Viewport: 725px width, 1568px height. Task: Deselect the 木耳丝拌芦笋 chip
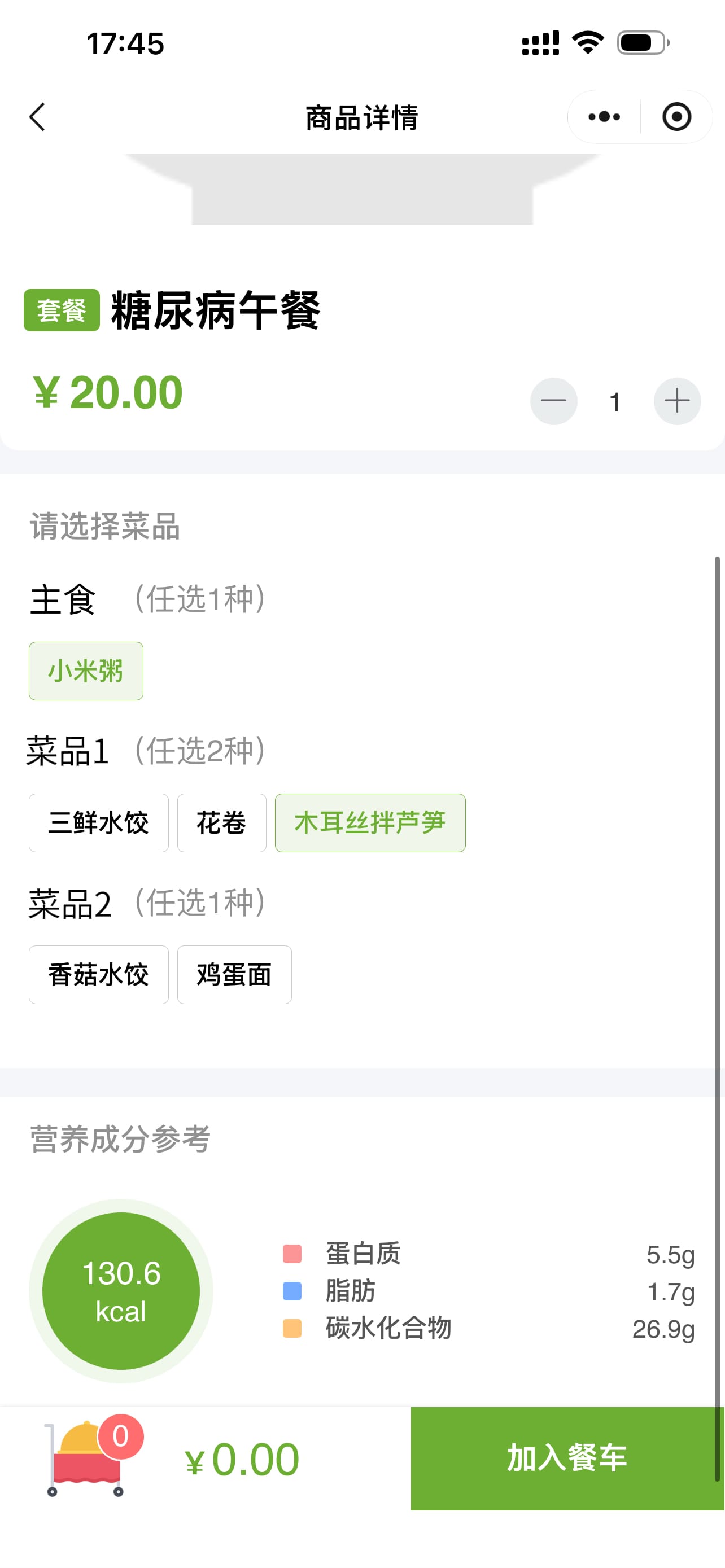point(370,822)
